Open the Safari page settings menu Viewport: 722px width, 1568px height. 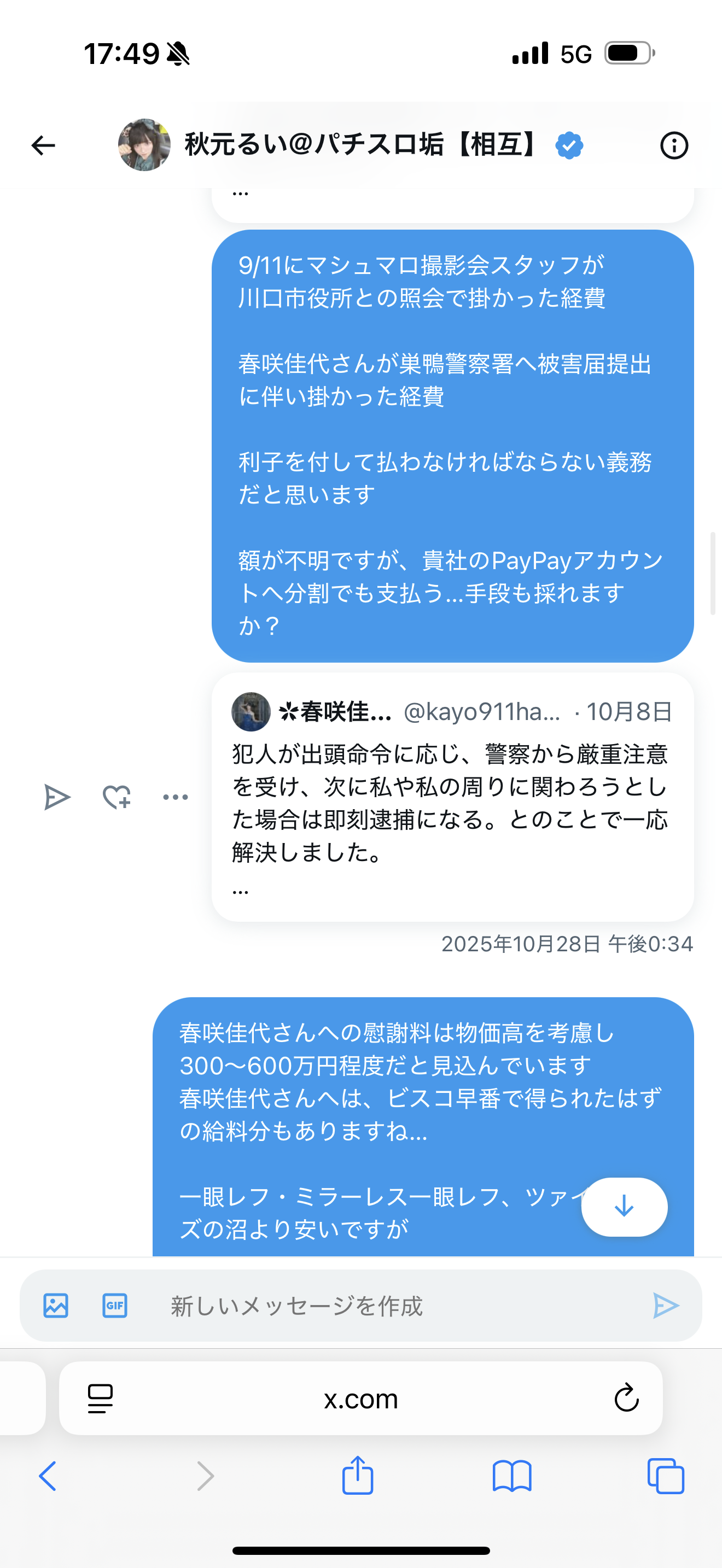(x=101, y=1398)
